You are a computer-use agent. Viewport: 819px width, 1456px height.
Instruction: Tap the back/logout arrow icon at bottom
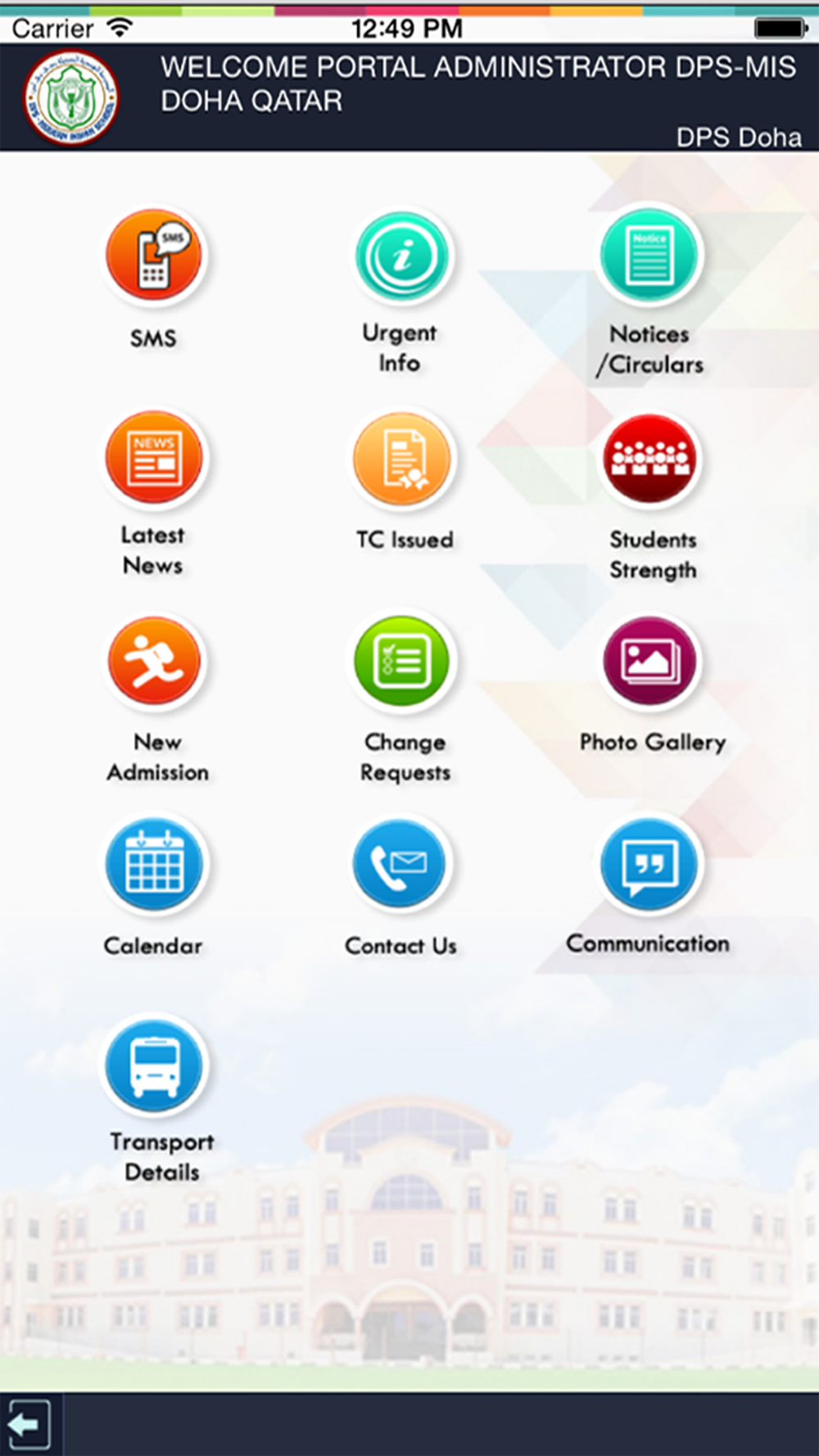(29, 1425)
